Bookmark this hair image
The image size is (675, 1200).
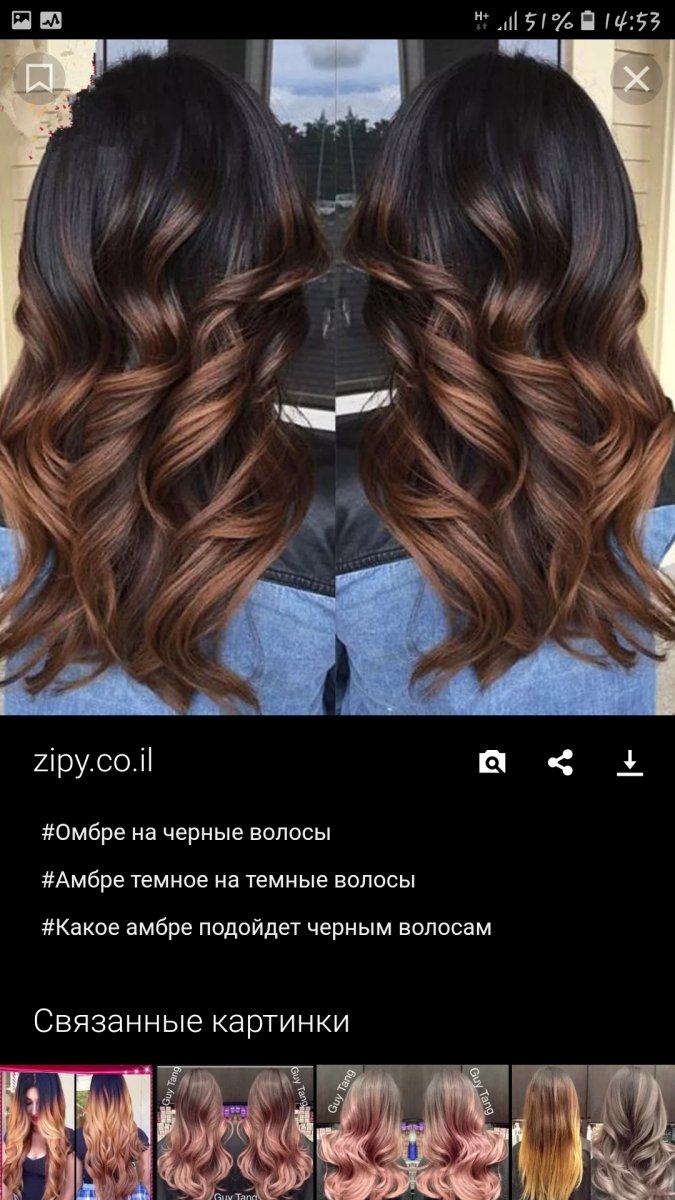[39, 78]
